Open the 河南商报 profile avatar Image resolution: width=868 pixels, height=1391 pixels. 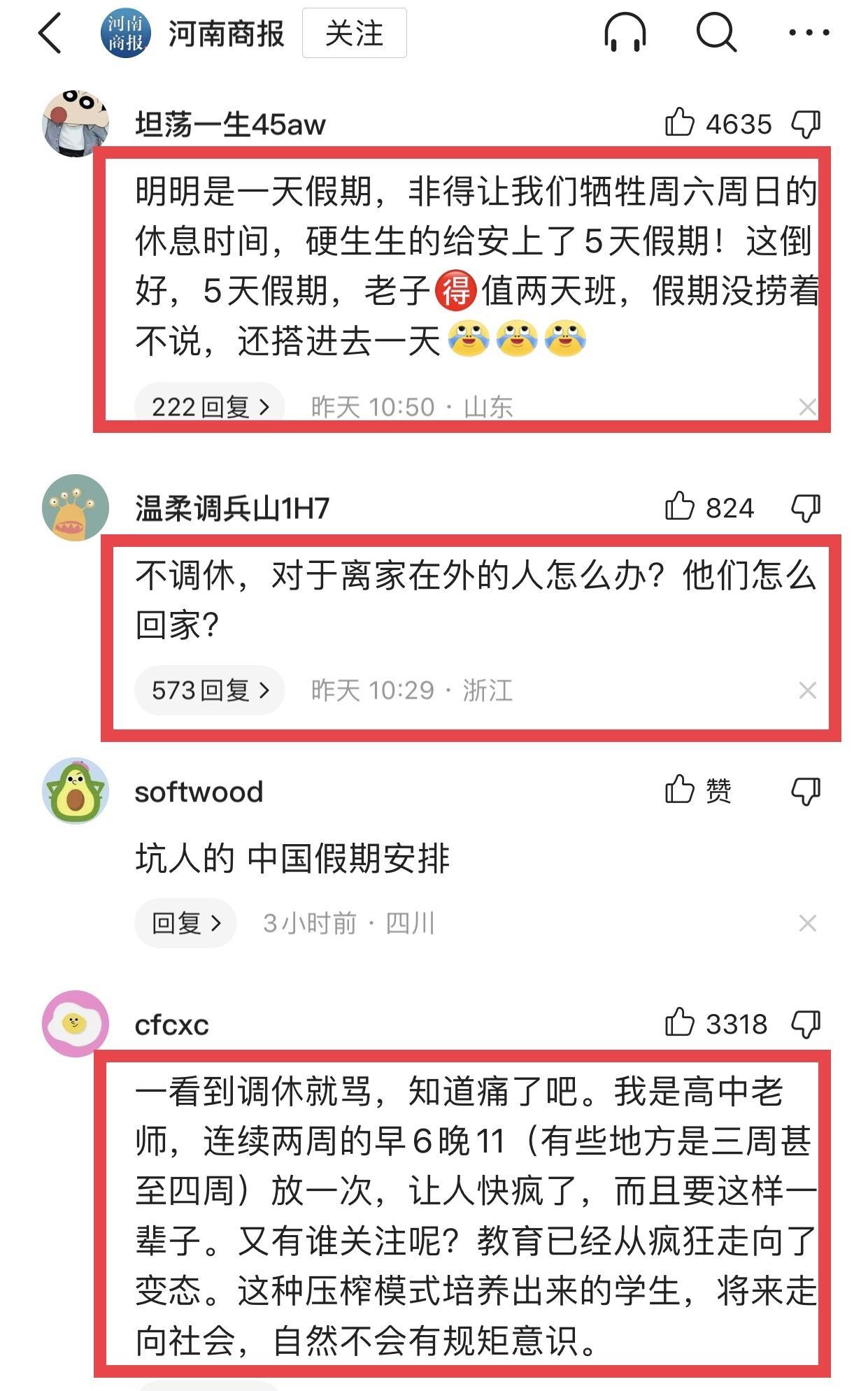pyautogui.click(x=126, y=34)
